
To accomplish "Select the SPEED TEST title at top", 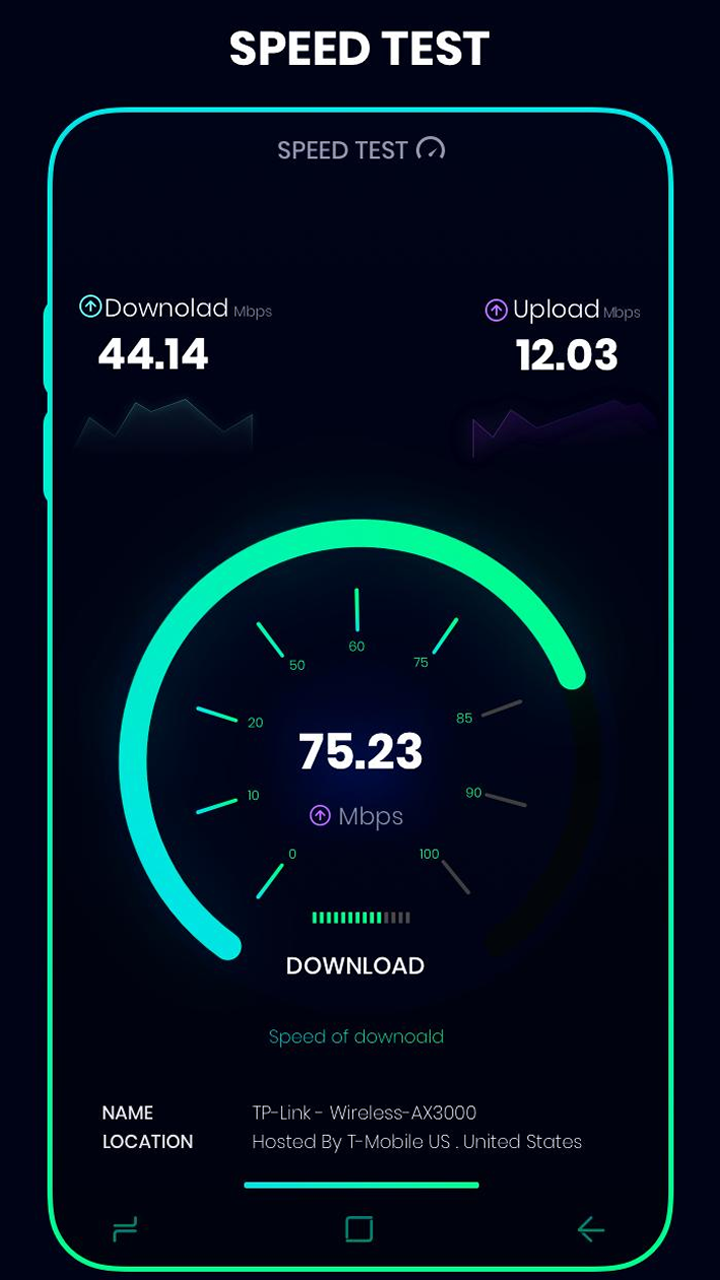I will 359,48.
